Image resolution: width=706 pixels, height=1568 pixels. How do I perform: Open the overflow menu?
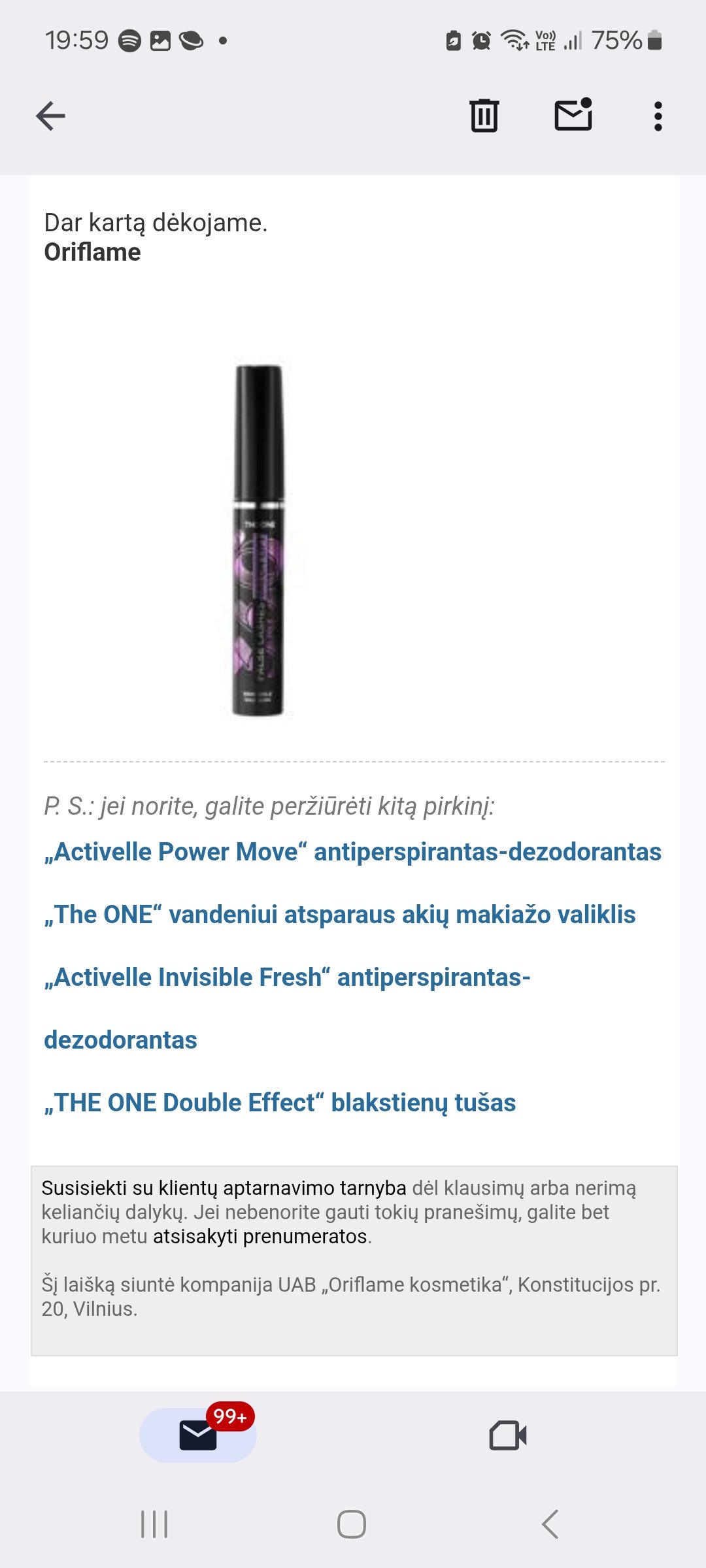658,116
